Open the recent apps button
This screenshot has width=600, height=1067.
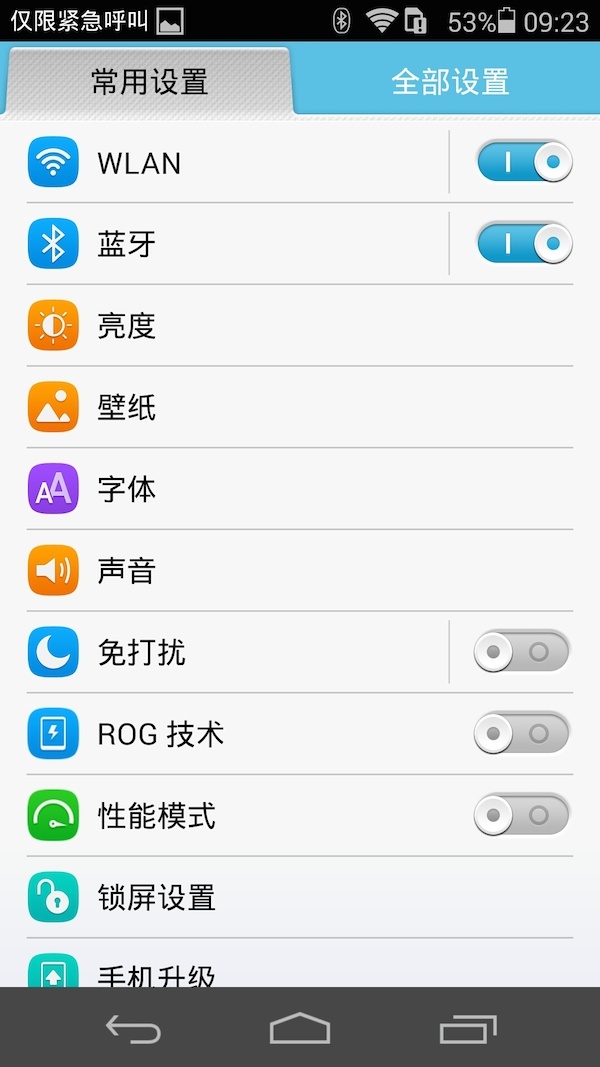pyautogui.click(x=468, y=1028)
